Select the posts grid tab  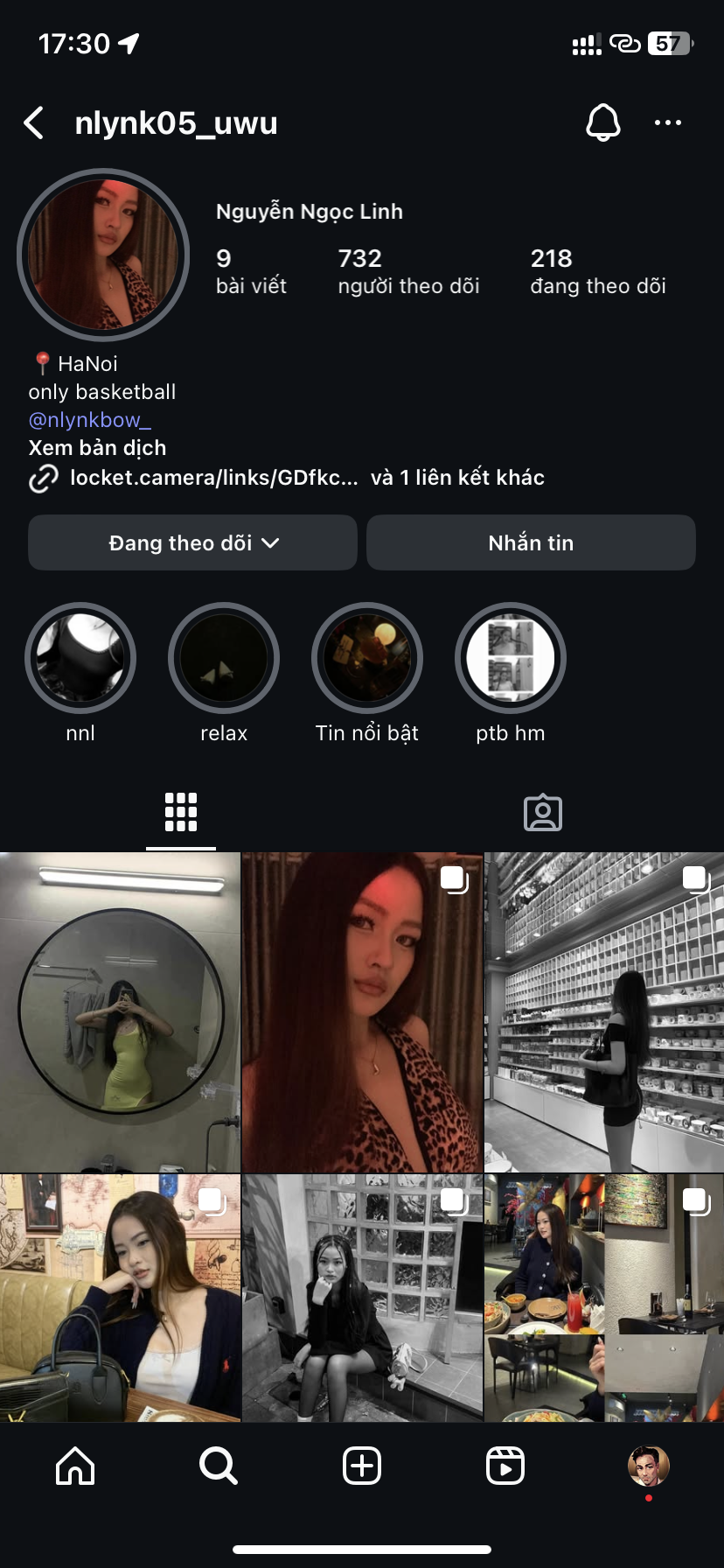coord(181,813)
